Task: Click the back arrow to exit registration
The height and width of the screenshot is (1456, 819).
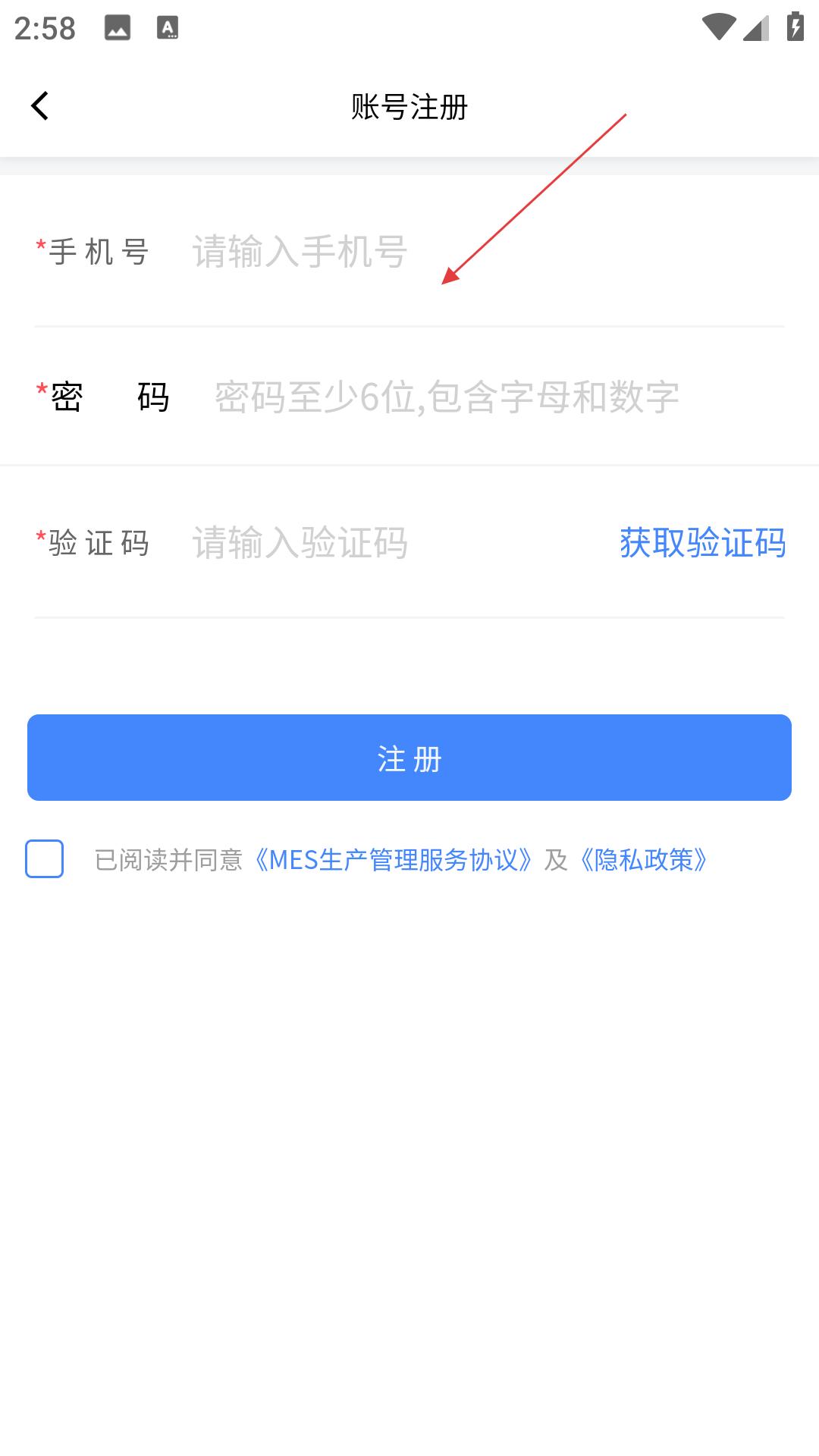Action: 40,105
